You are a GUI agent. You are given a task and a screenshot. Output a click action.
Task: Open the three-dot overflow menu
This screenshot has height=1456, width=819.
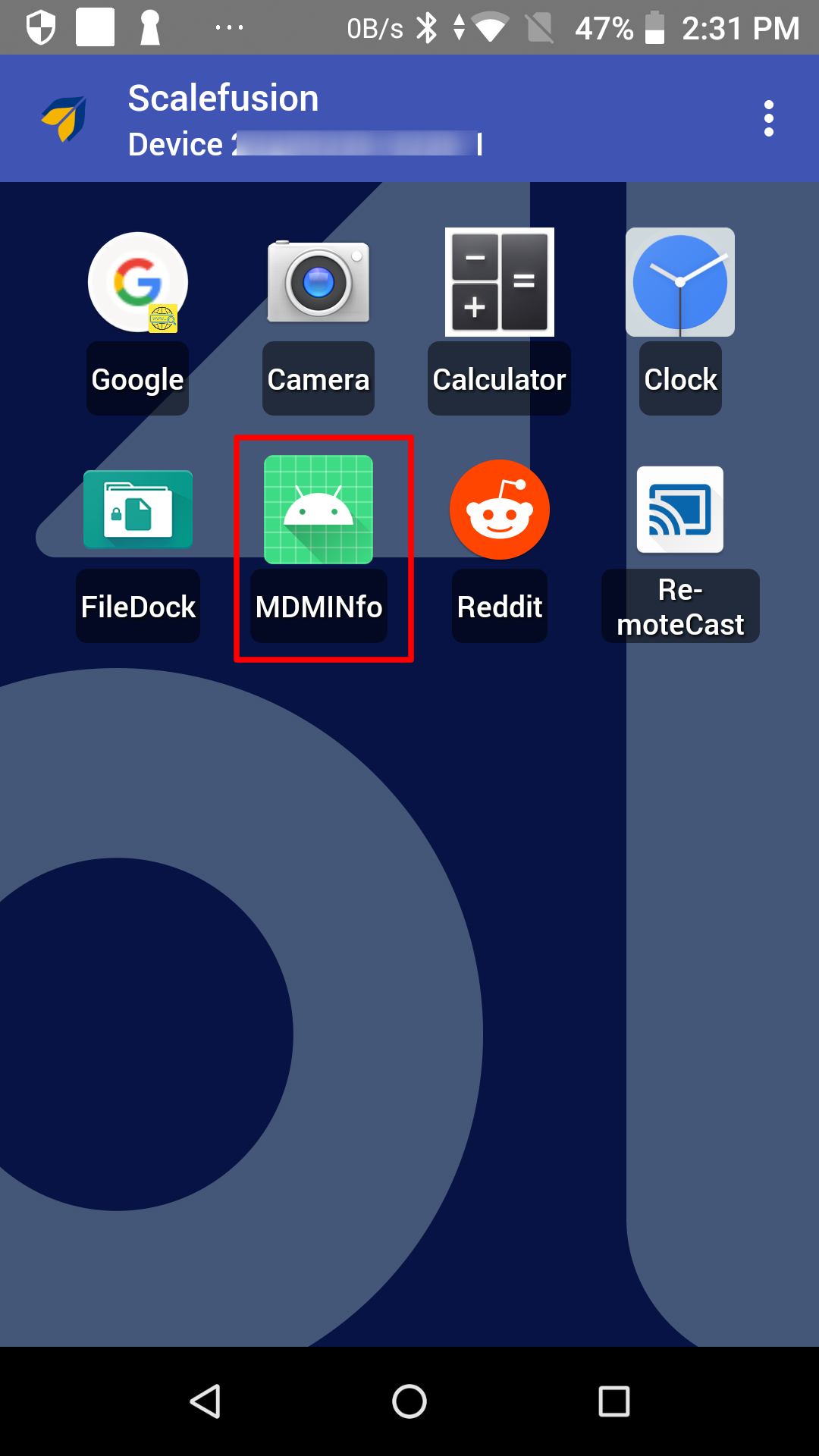pos(768,118)
